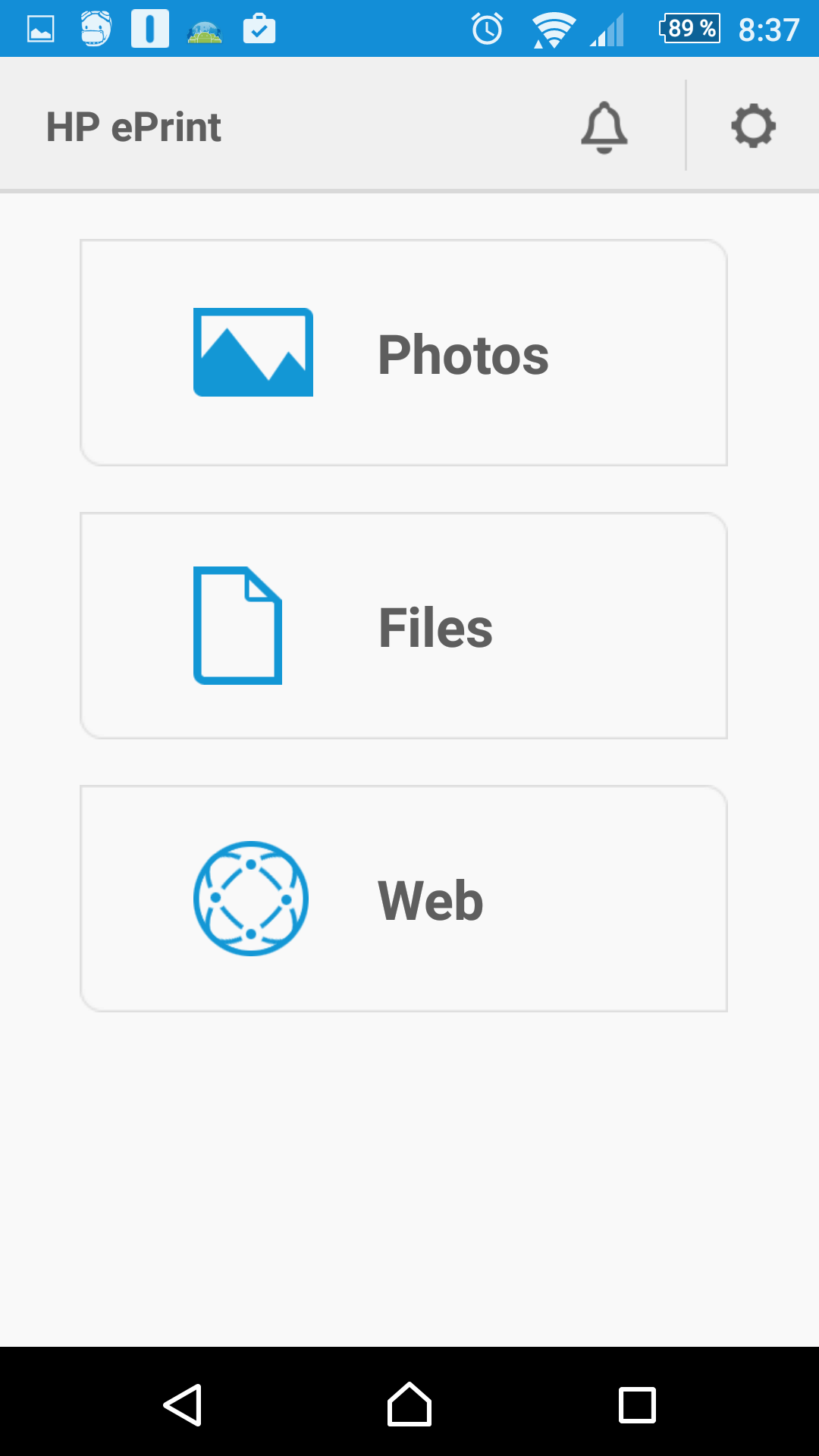819x1456 pixels.
Task: Open the notifications bell
Action: [x=604, y=127]
